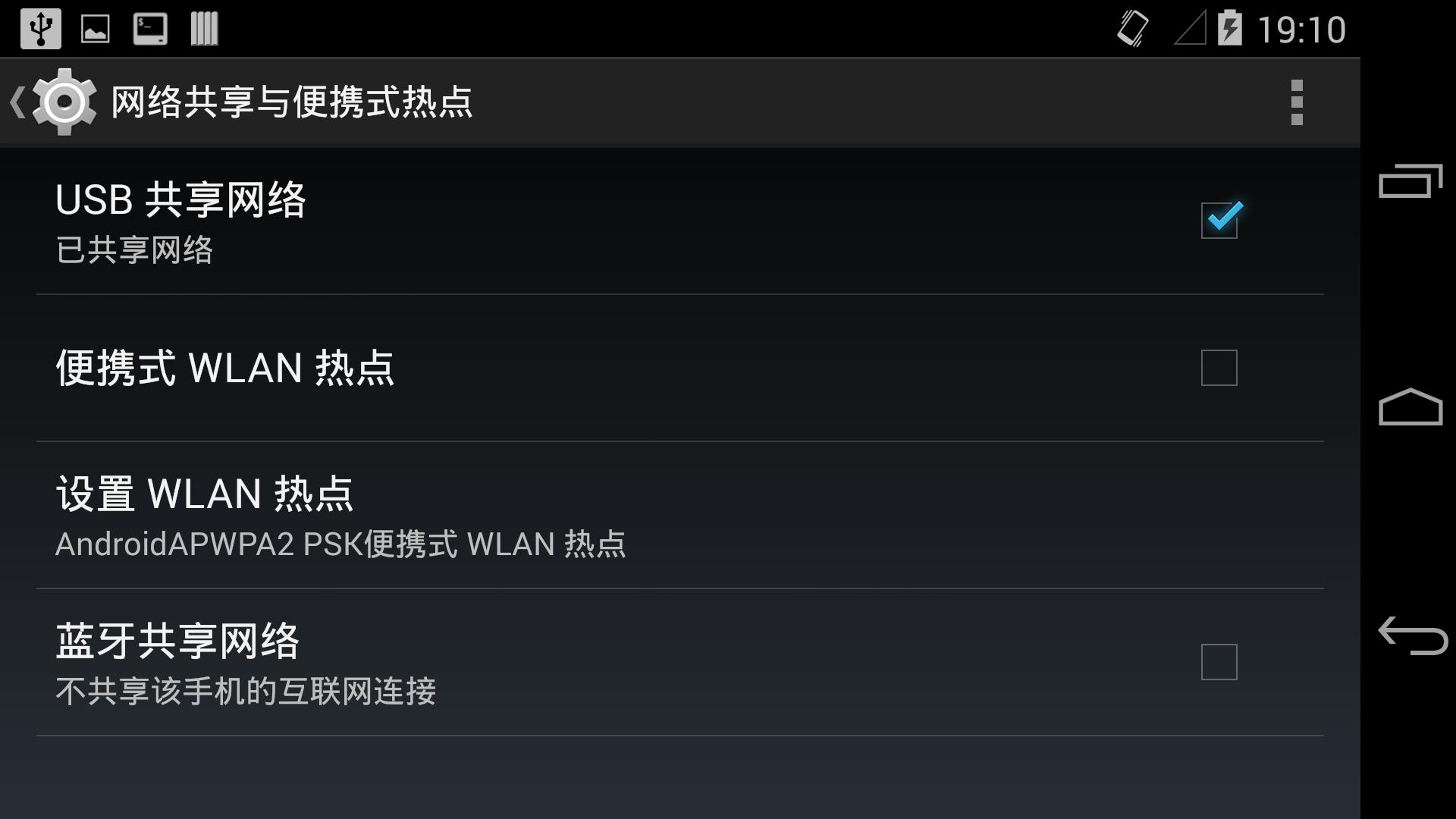Tap the system back button
Image resolution: width=1456 pixels, height=819 pixels.
tap(1411, 635)
